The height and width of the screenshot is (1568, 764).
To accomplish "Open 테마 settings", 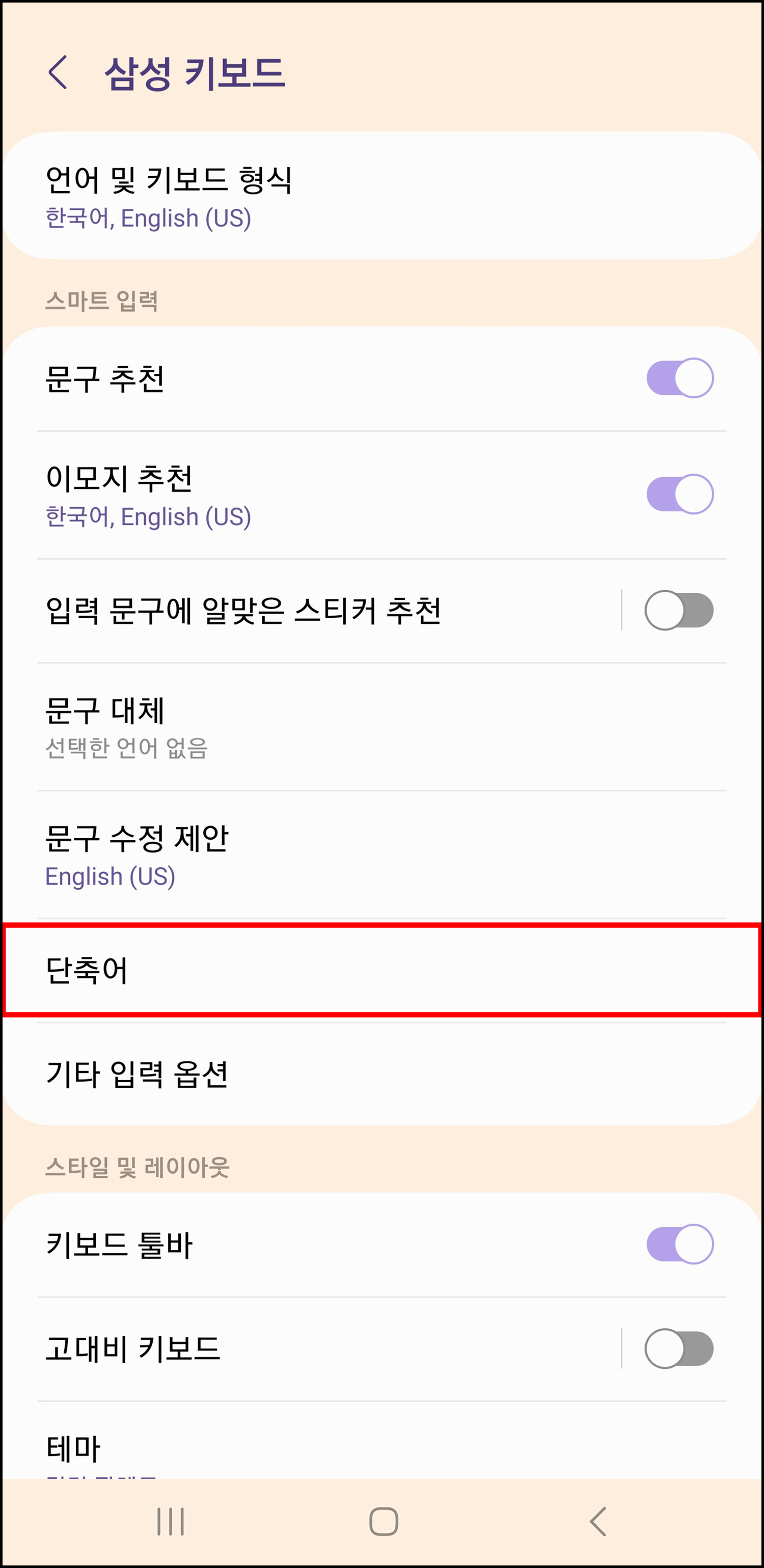I will pyautogui.click(x=381, y=1440).
